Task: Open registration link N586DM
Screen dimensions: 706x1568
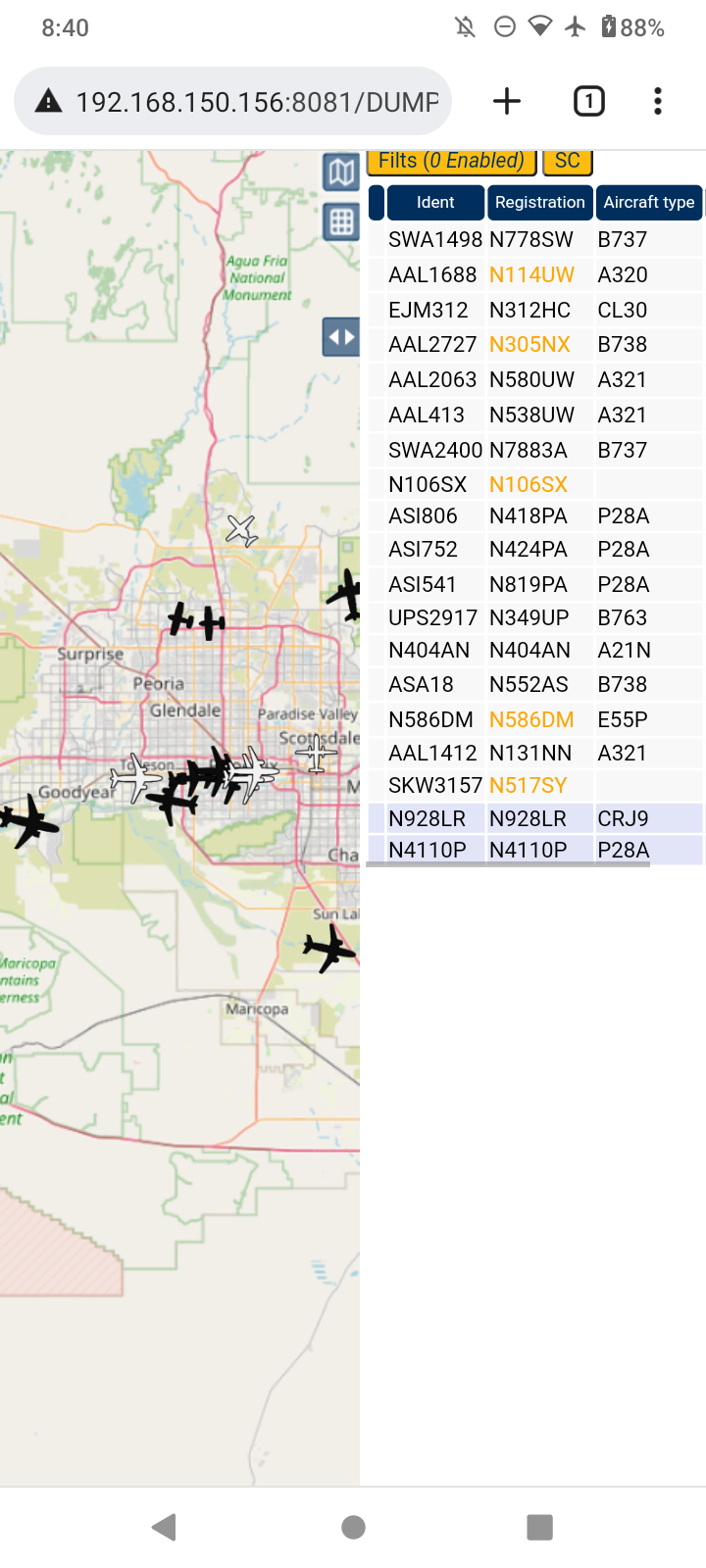Action: (531, 719)
